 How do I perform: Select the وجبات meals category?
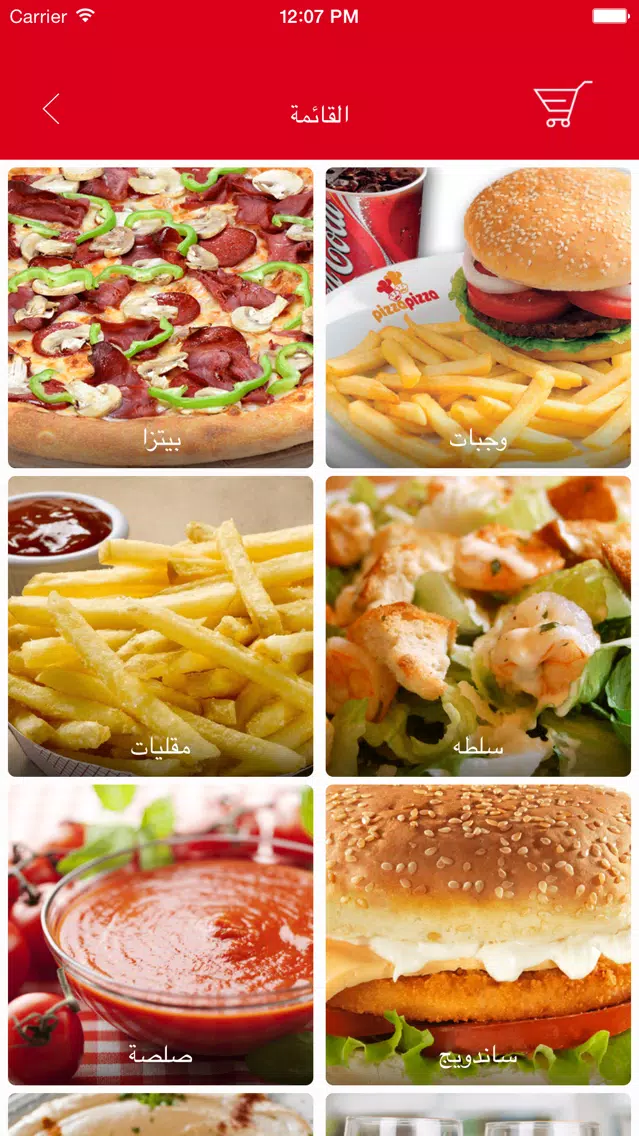point(478,318)
